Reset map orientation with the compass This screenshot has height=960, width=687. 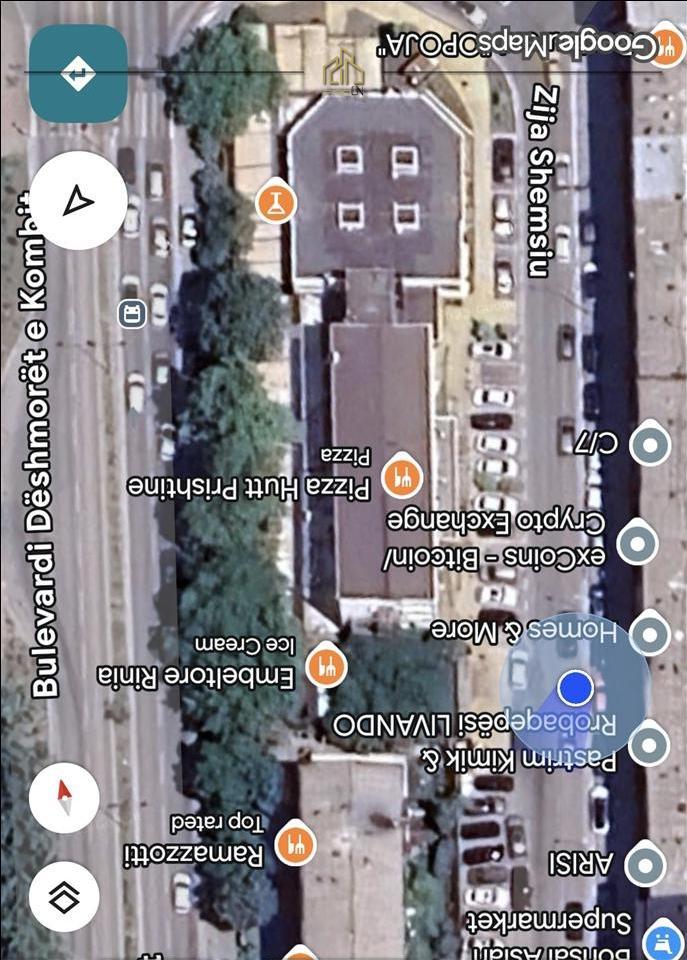click(64, 797)
